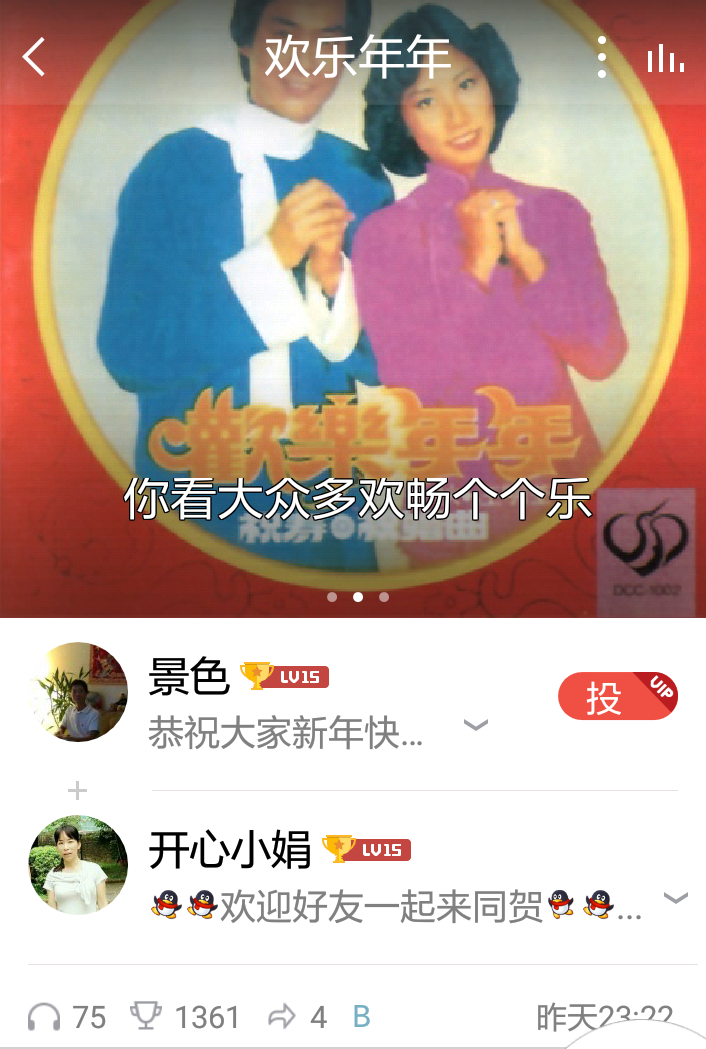
Task: Open 景色's profile avatar
Action: 78,693
